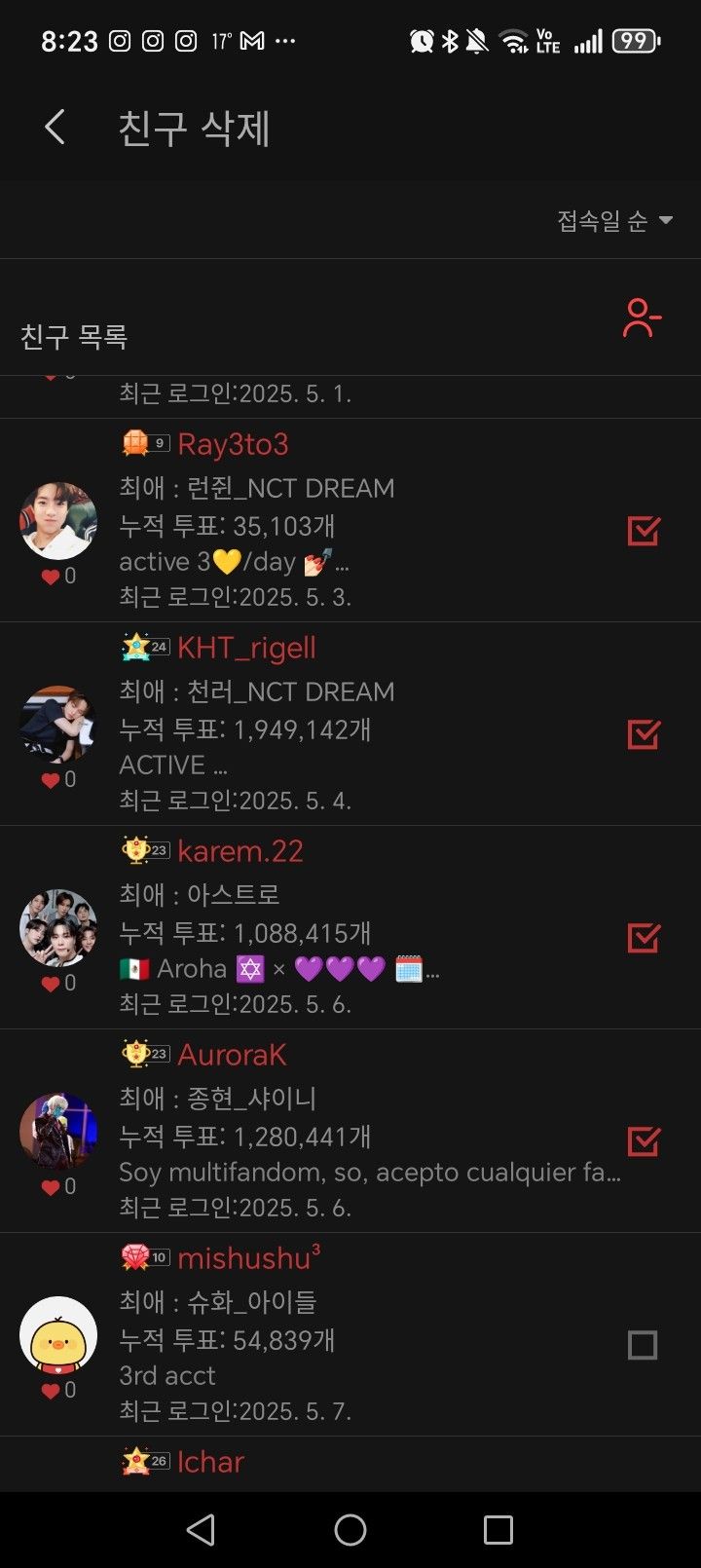Uncheck the checkbox for KHT_rigell
701x1568 pixels.
point(643,734)
